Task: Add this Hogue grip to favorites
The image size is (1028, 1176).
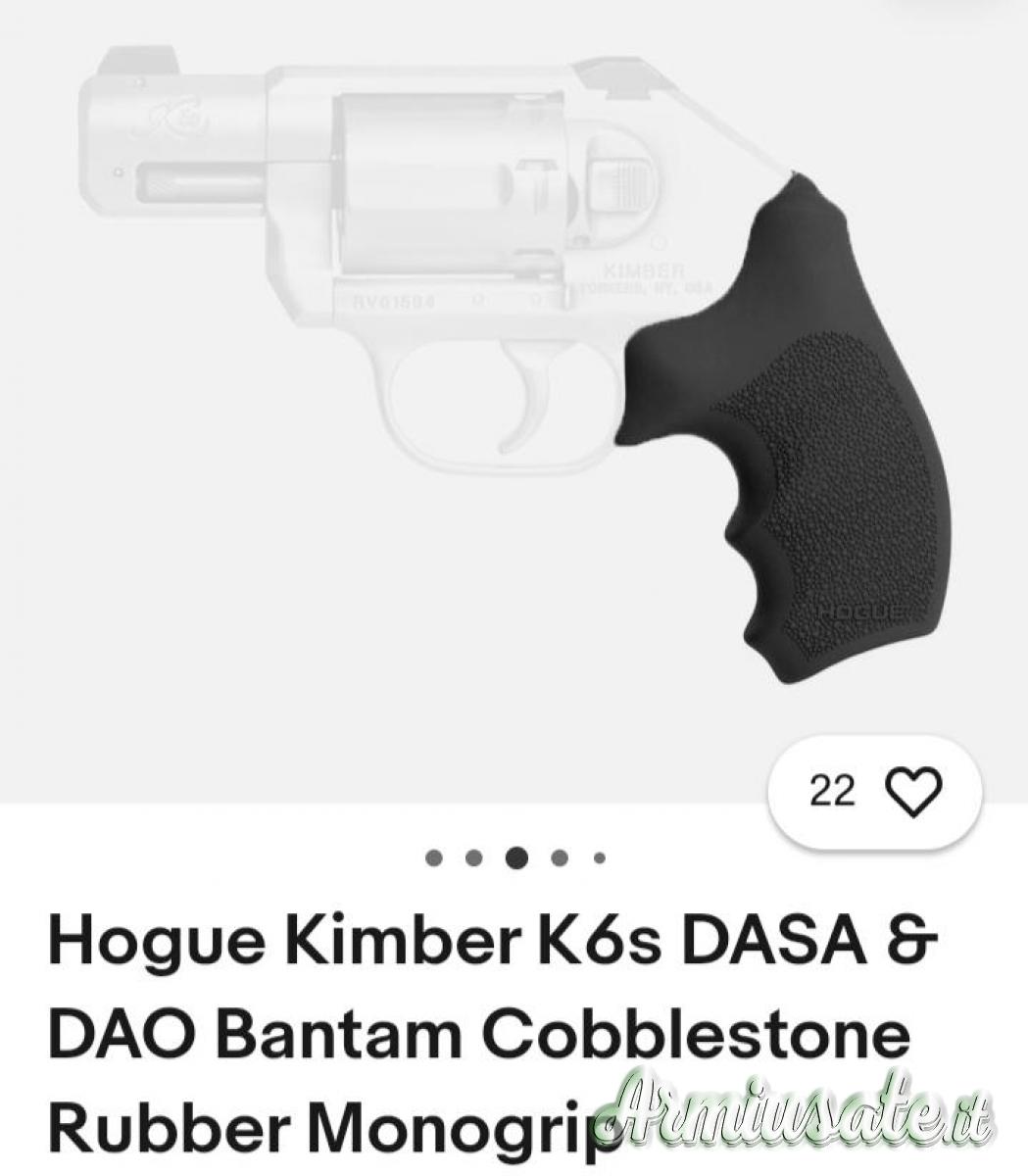Action: (911, 792)
